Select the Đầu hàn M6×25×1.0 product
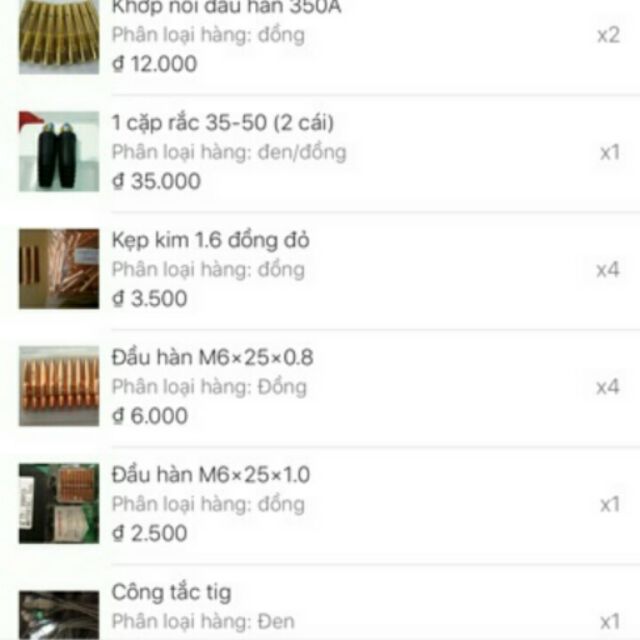Image resolution: width=640 pixels, height=640 pixels. click(x=210, y=474)
